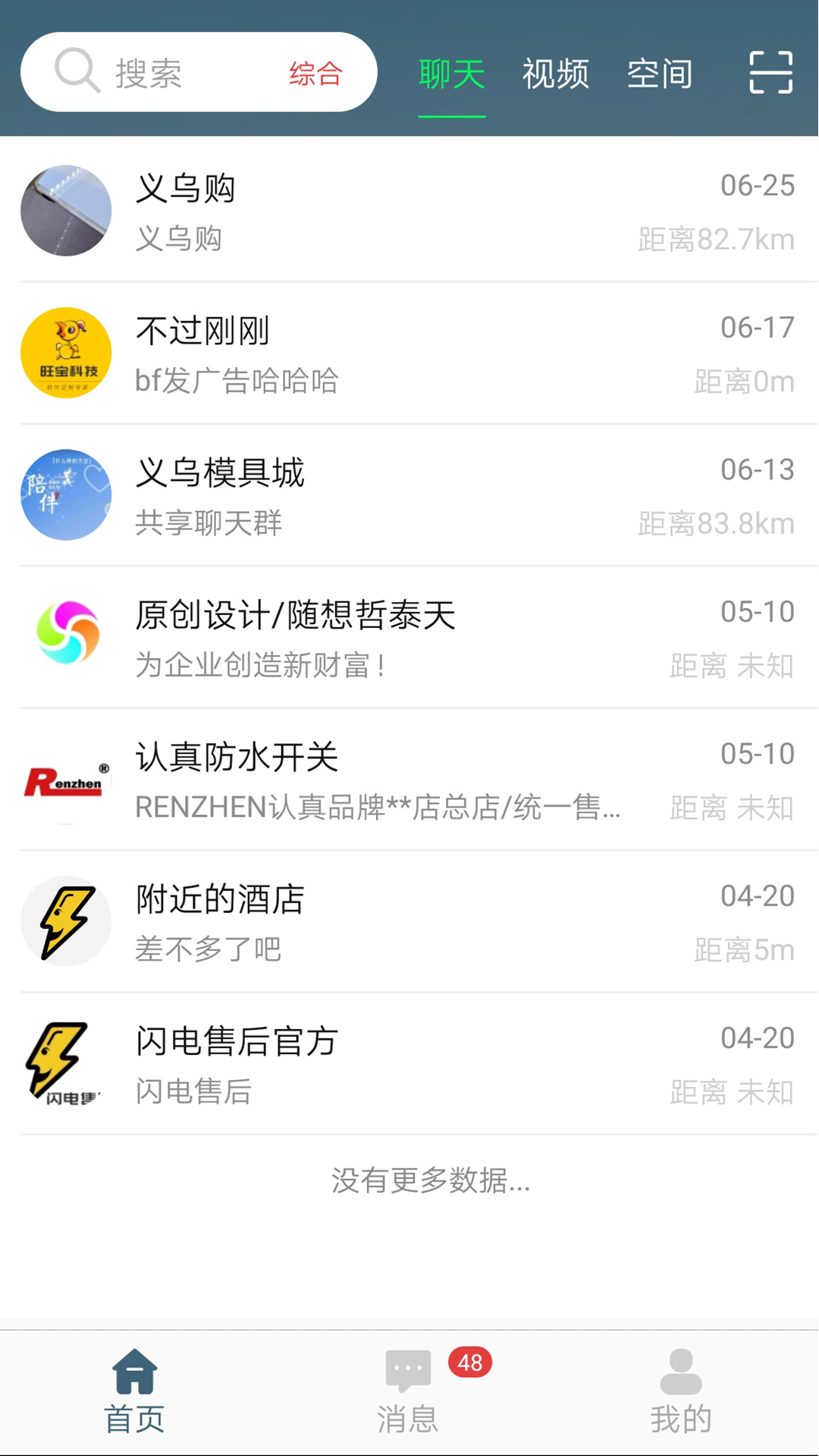This screenshot has width=819, height=1456.
Task: Switch to the 空间 tab
Action: 659,74
